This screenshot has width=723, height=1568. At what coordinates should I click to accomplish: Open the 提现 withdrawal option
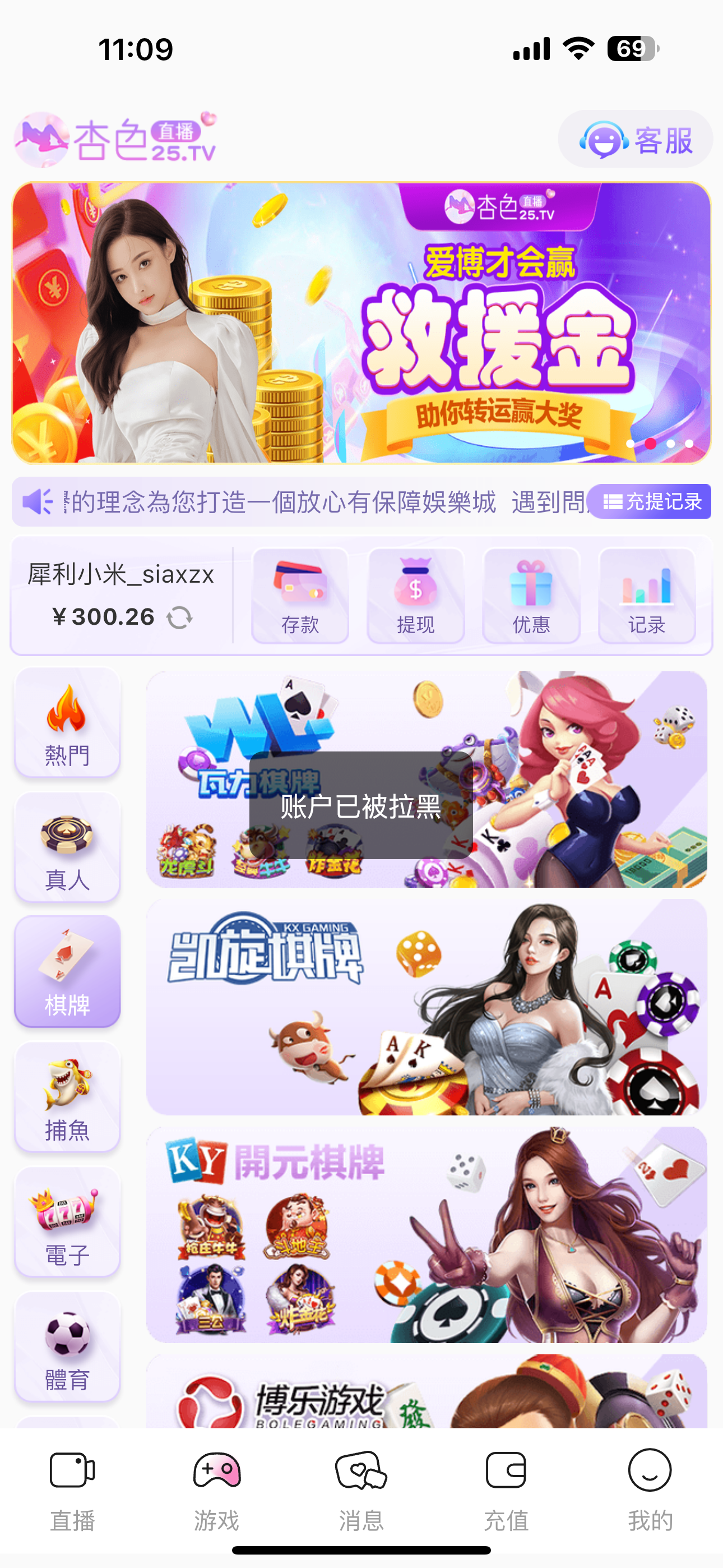(x=416, y=594)
